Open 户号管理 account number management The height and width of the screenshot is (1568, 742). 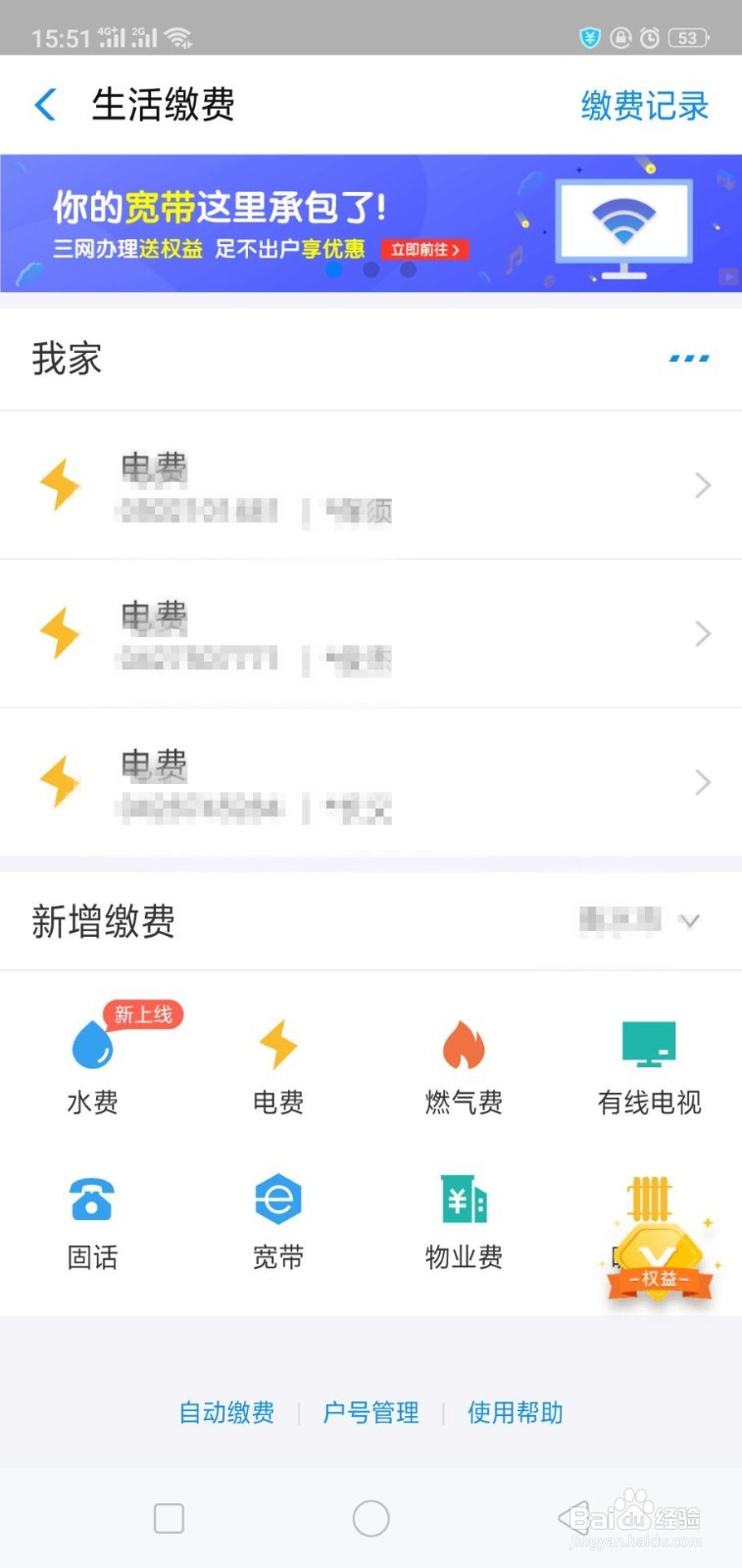coord(371,1412)
